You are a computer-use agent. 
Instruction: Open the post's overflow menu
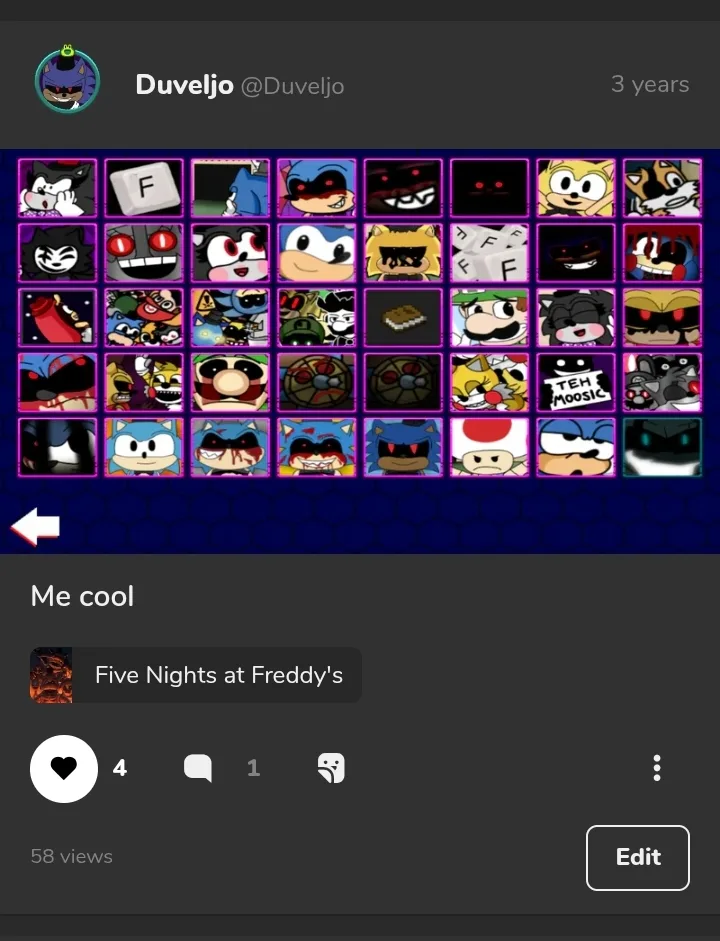click(x=656, y=768)
